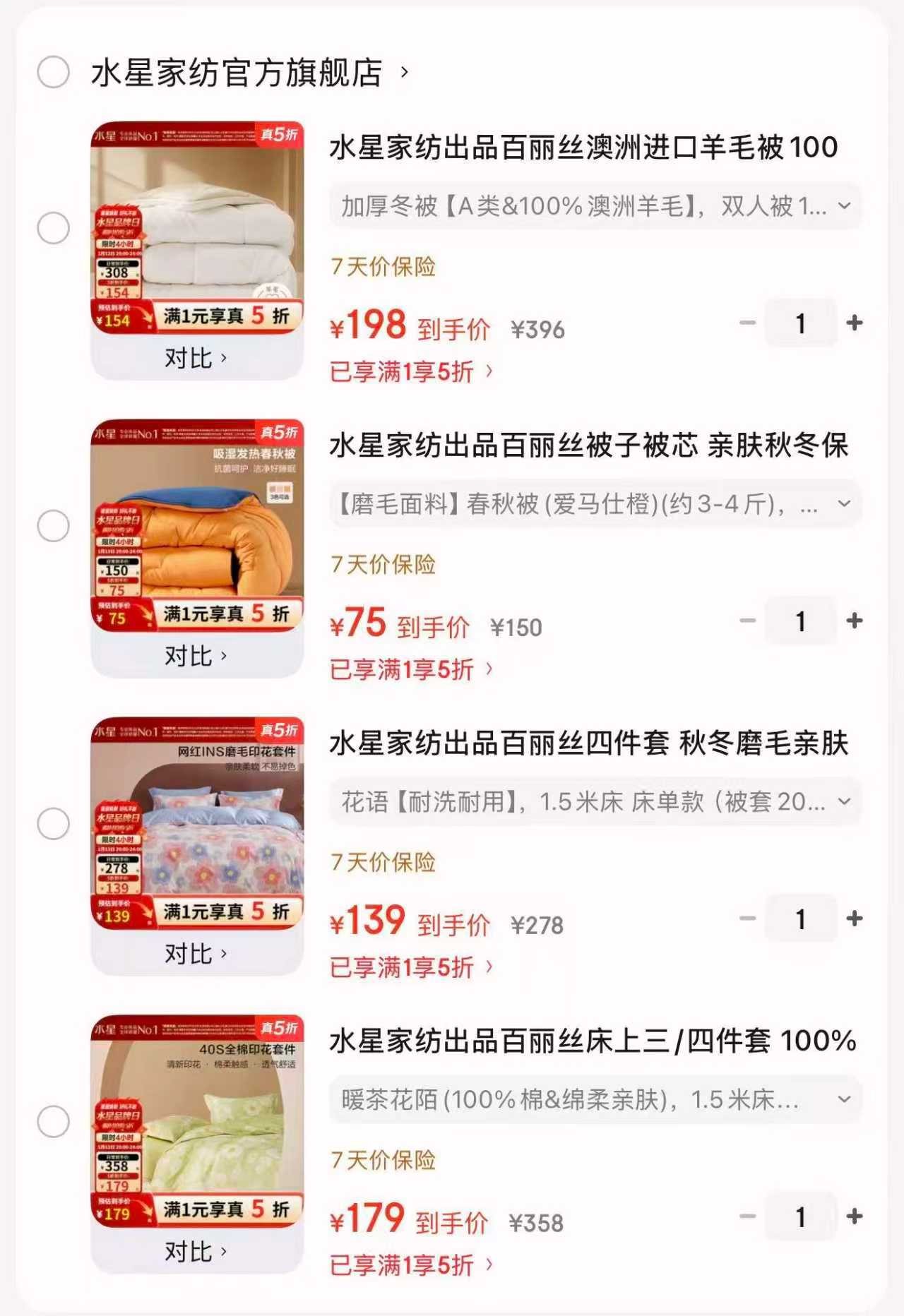Expand the 磨毛面料 春秋被 爱马仕橙 spec dropdown

click(595, 504)
